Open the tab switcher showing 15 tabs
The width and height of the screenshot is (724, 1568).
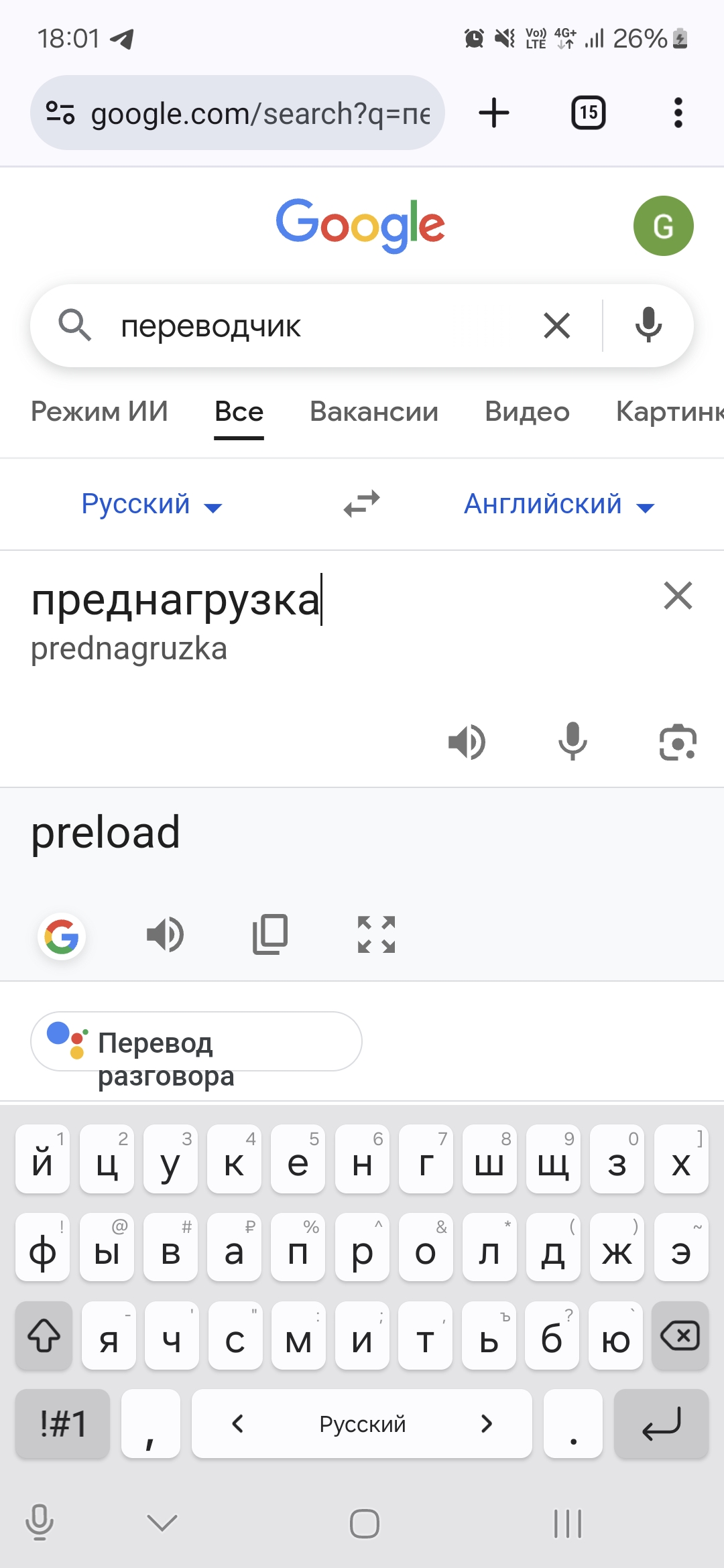pyautogui.click(x=588, y=113)
